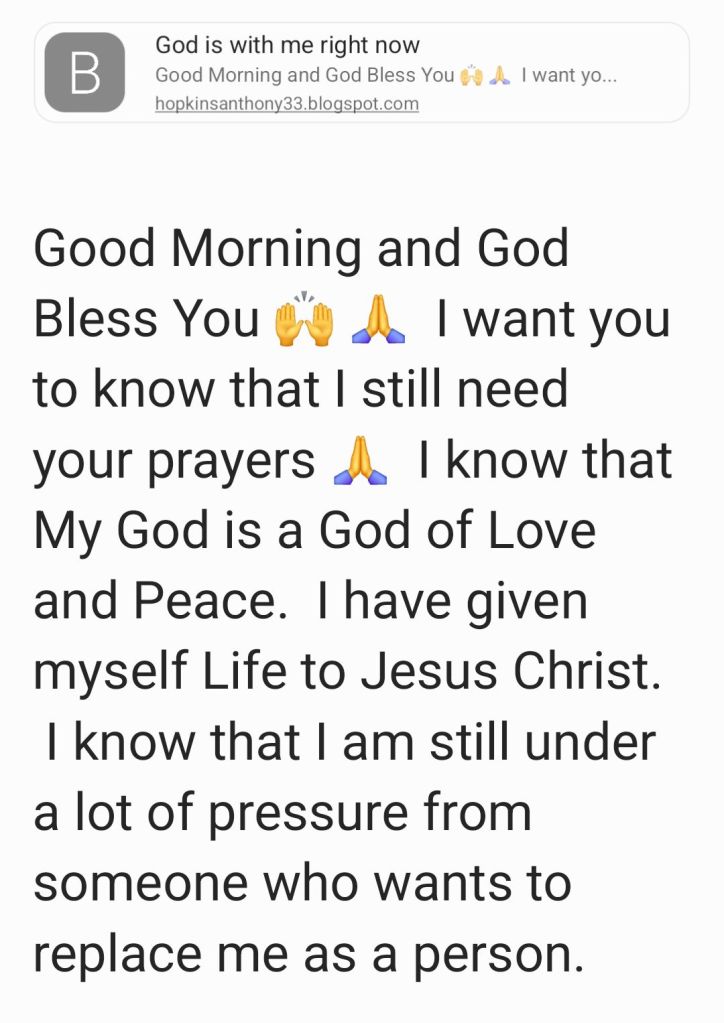Image resolution: width=724 pixels, height=1023 pixels.
Task: Visit the hopkinsanthony33.blogspot.com link
Action: tap(287, 104)
